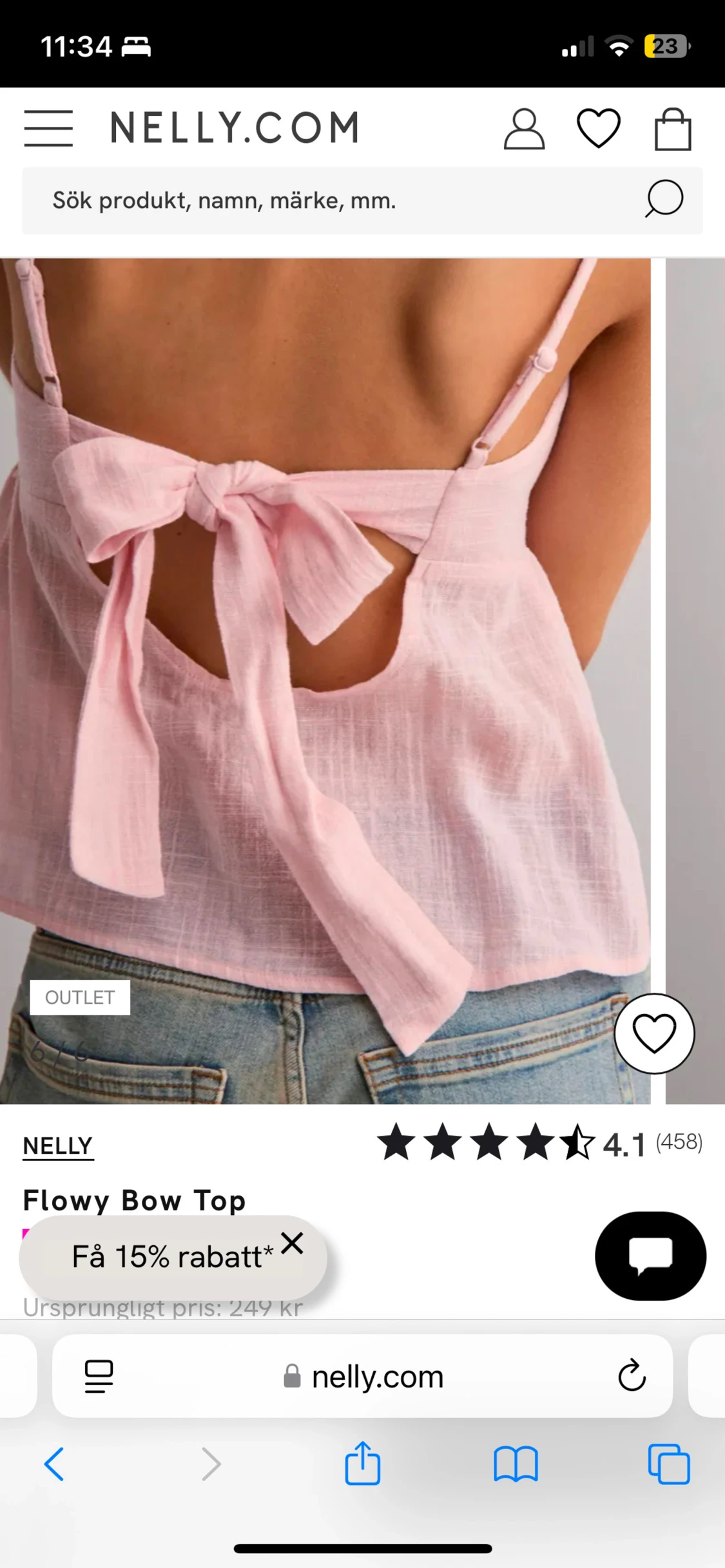This screenshot has height=1568, width=725.
Task: Open the account profile icon
Action: tap(523, 129)
